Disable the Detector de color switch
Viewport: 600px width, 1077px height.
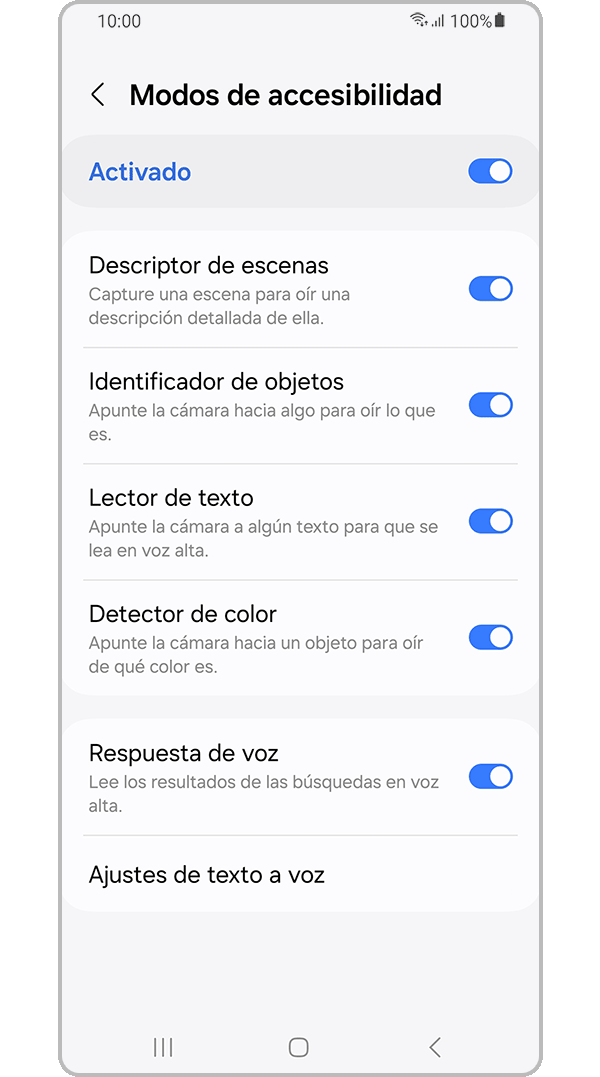click(x=490, y=637)
